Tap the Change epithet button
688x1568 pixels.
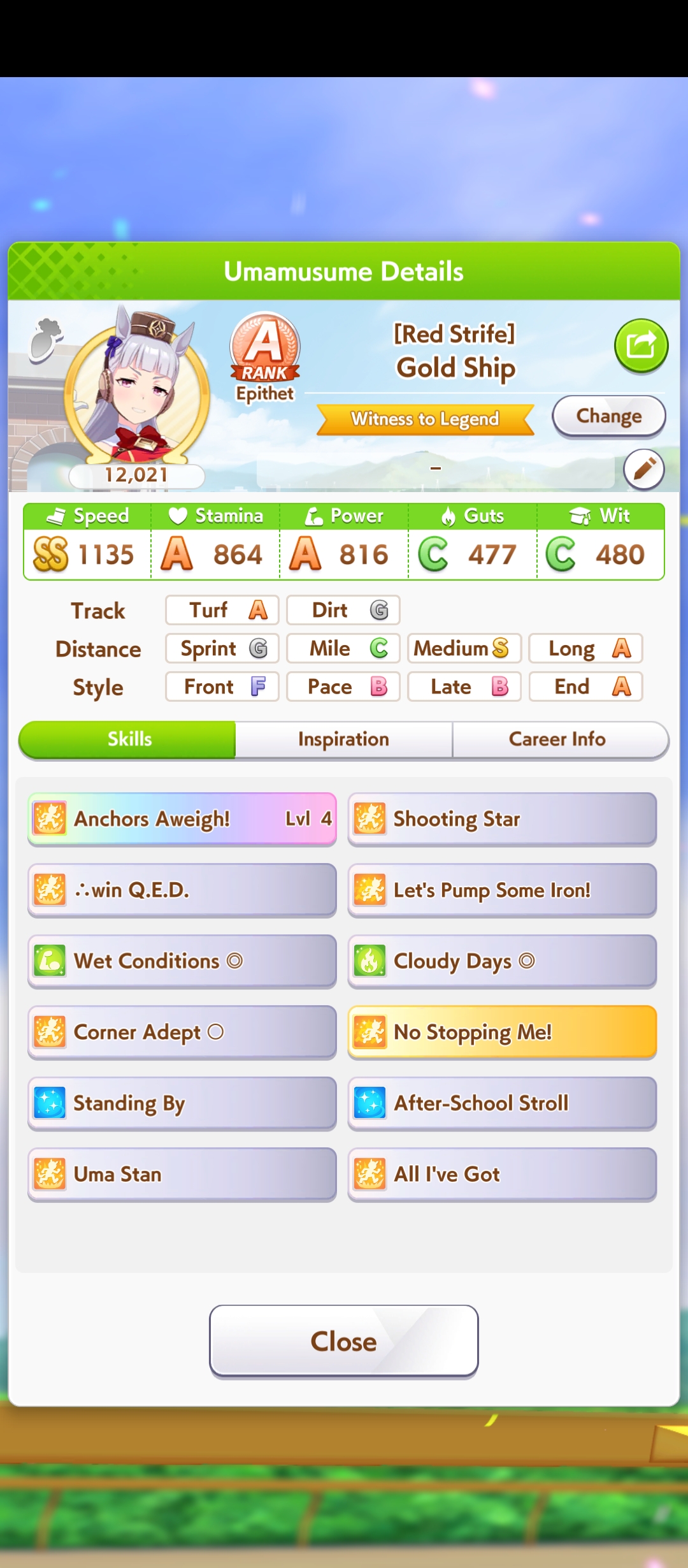pyautogui.click(x=609, y=416)
